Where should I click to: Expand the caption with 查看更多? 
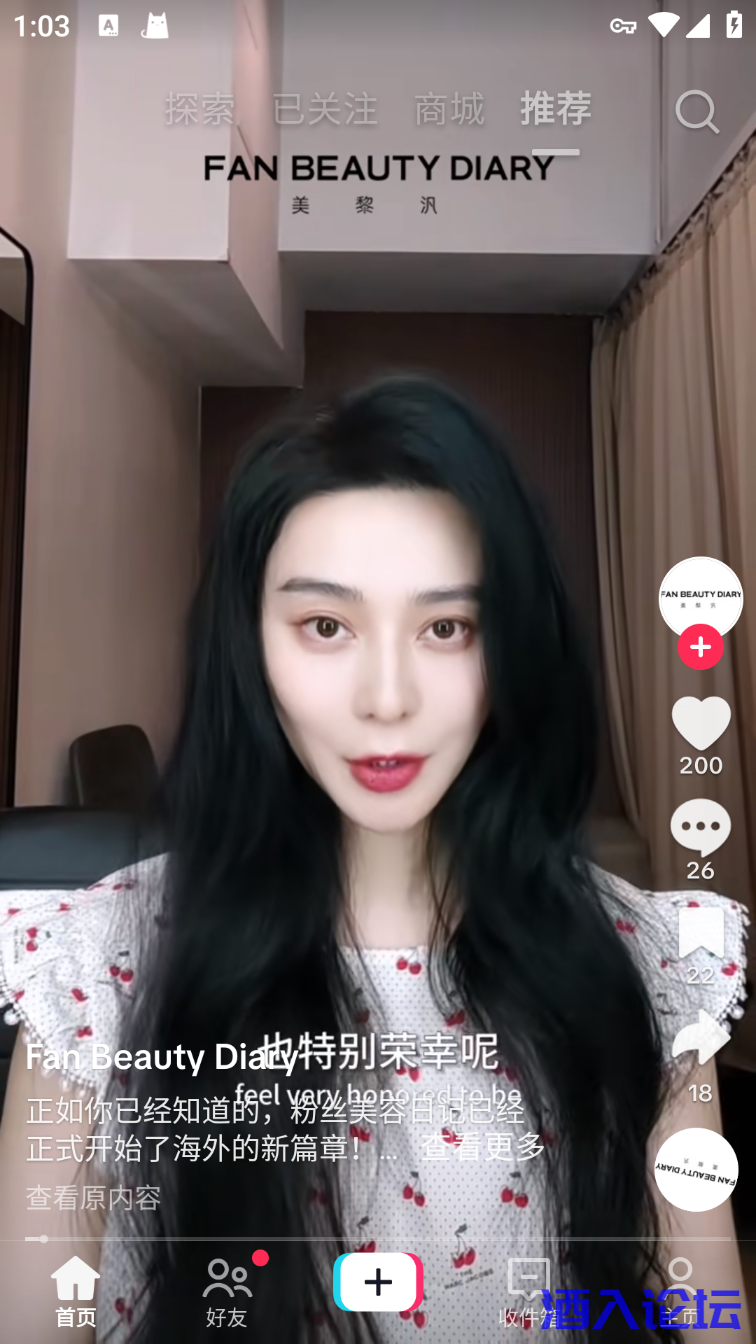483,1147
